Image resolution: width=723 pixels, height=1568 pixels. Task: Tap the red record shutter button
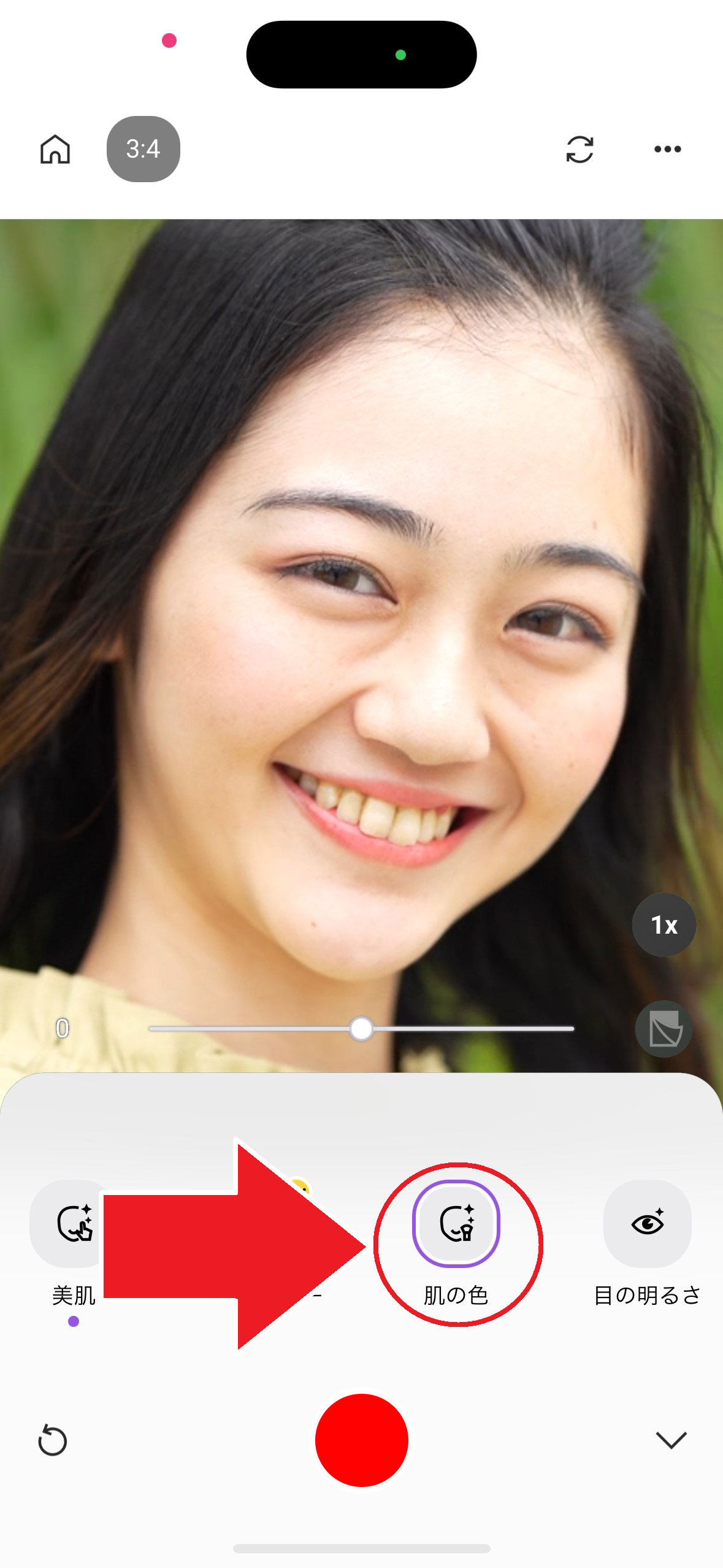(361, 1440)
